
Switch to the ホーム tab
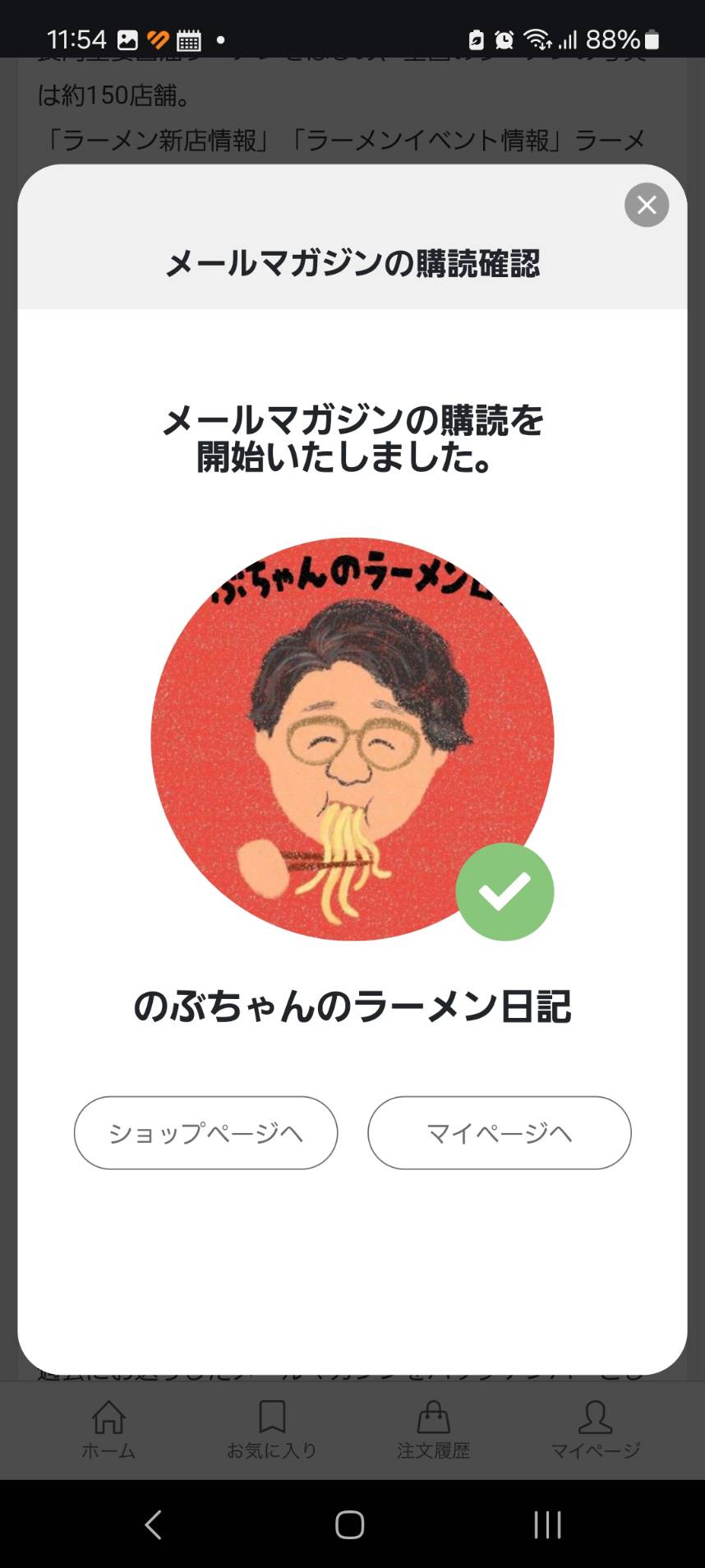[x=108, y=1430]
